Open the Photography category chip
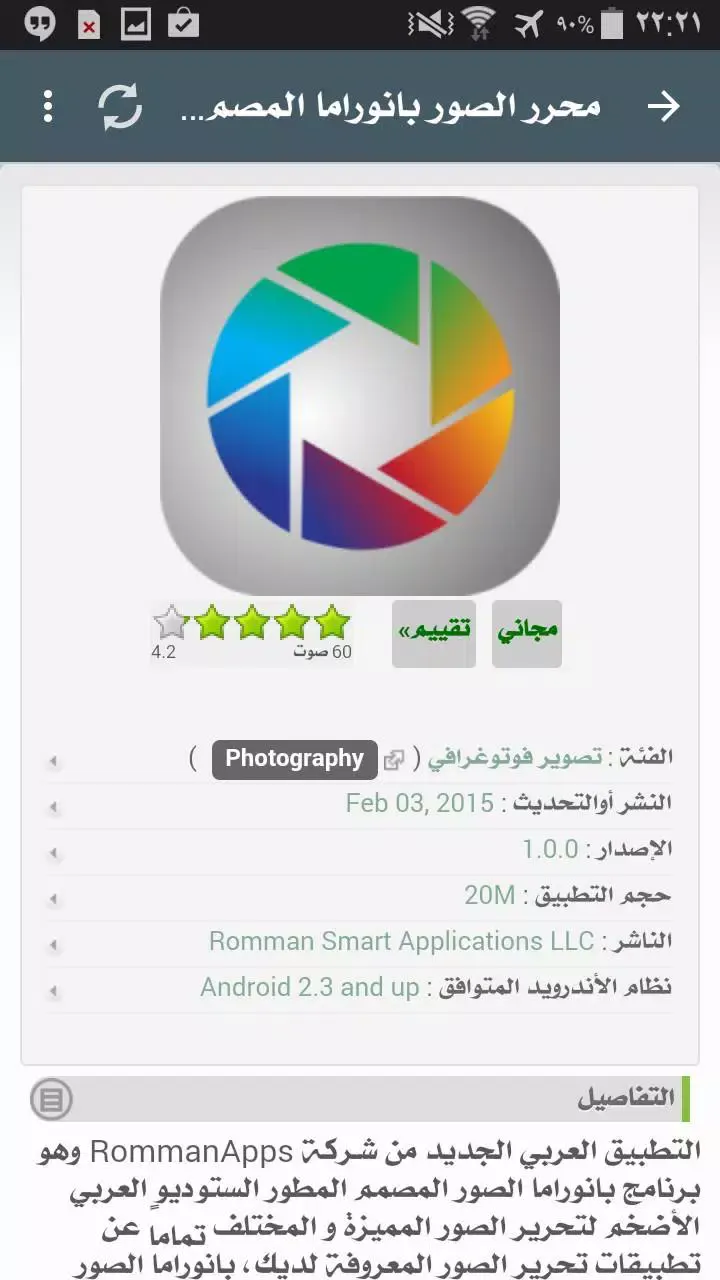 [294, 759]
